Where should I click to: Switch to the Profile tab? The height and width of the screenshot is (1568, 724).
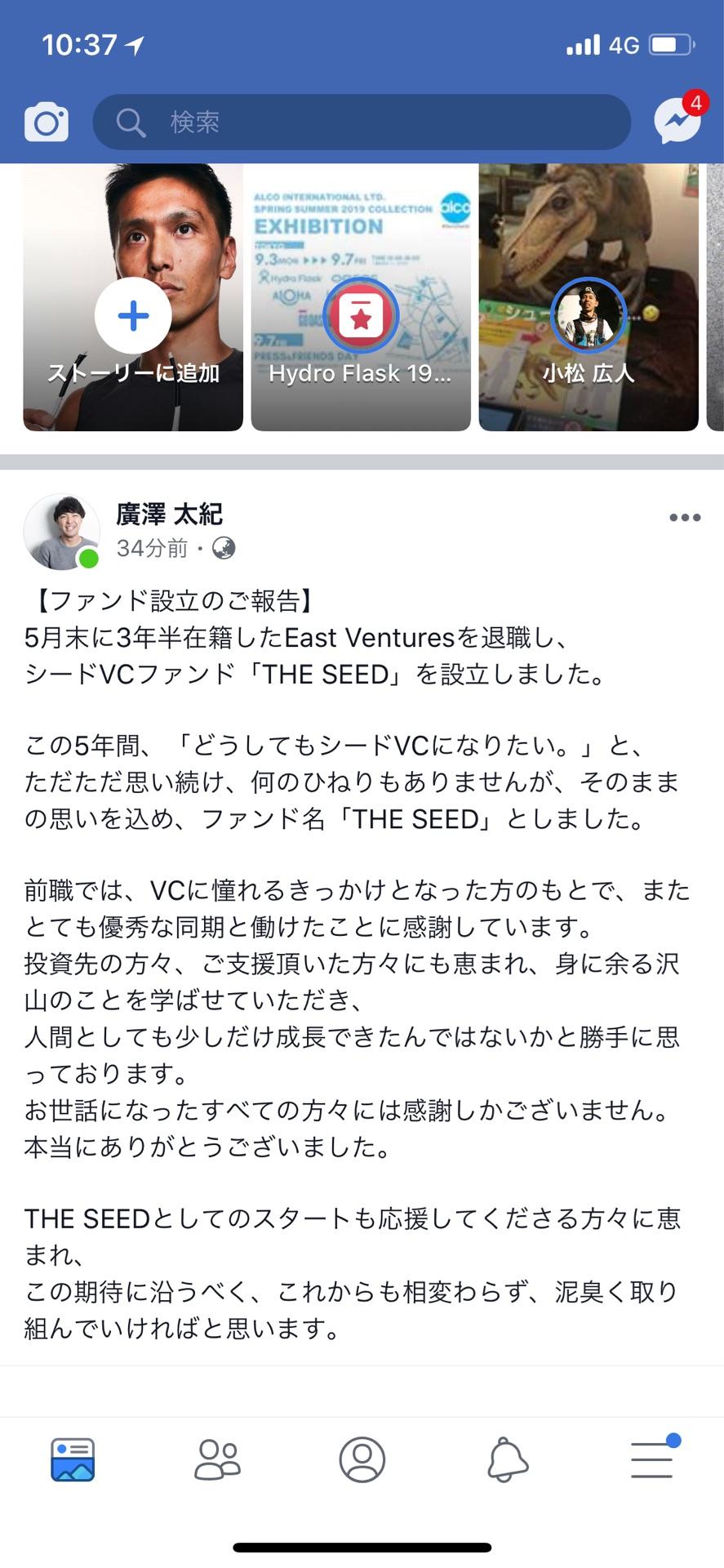tap(362, 1459)
